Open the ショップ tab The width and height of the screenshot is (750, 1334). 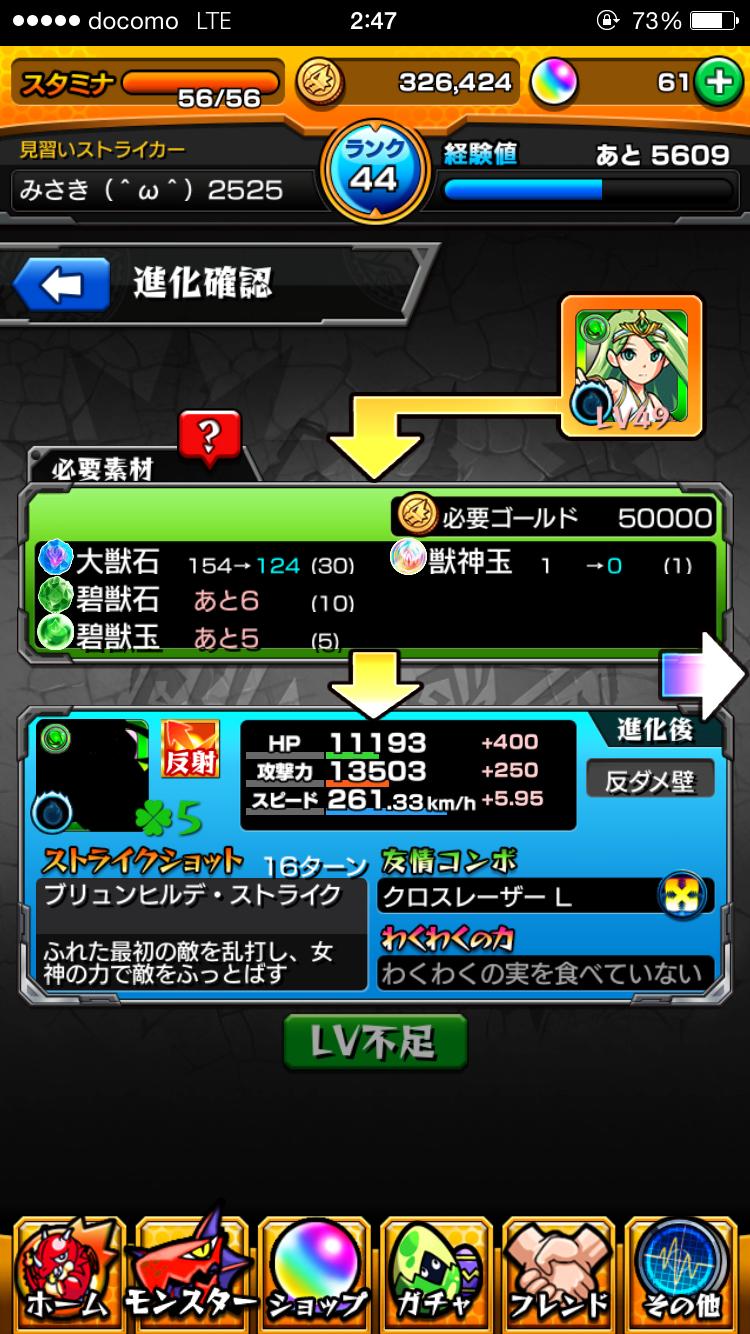click(x=314, y=1272)
